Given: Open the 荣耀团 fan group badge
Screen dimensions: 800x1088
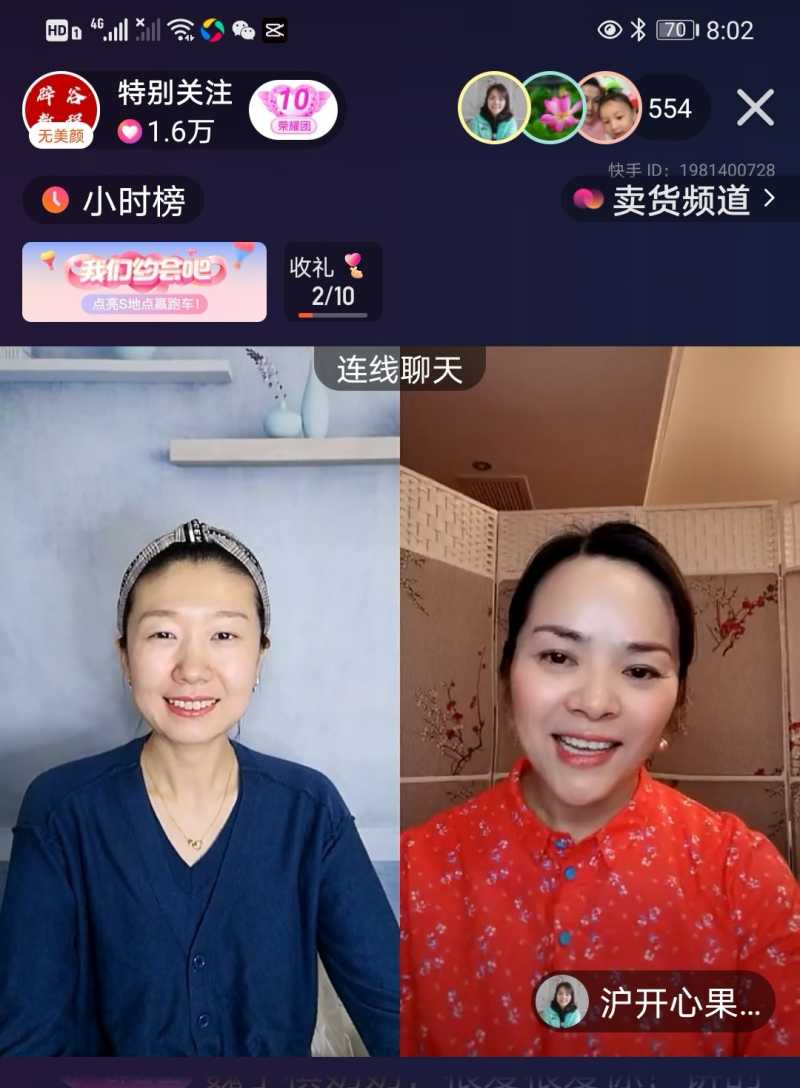Looking at the screenshot, I should click(293, 109).
